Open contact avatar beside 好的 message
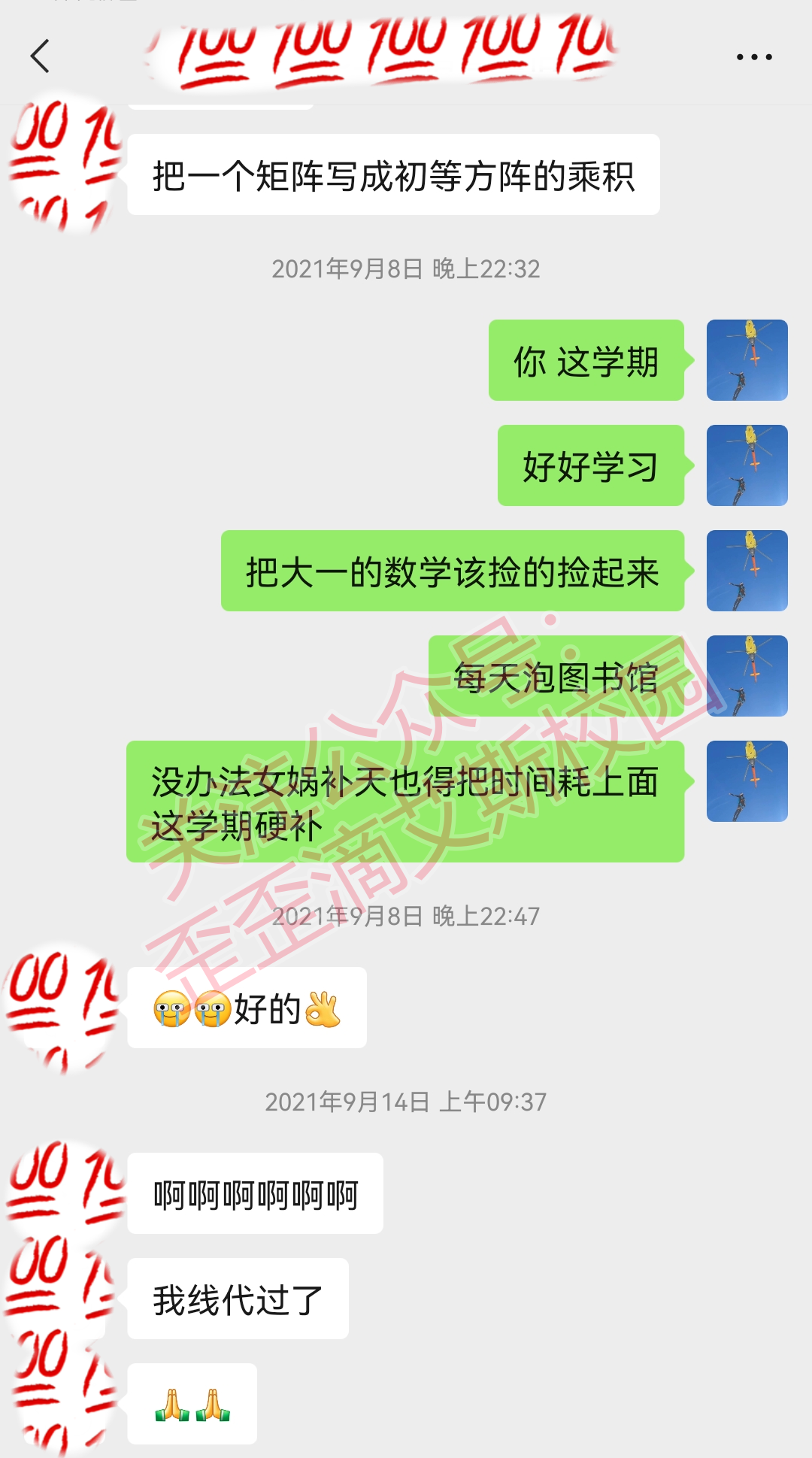812x1458 pixels. pos(63,1008)
